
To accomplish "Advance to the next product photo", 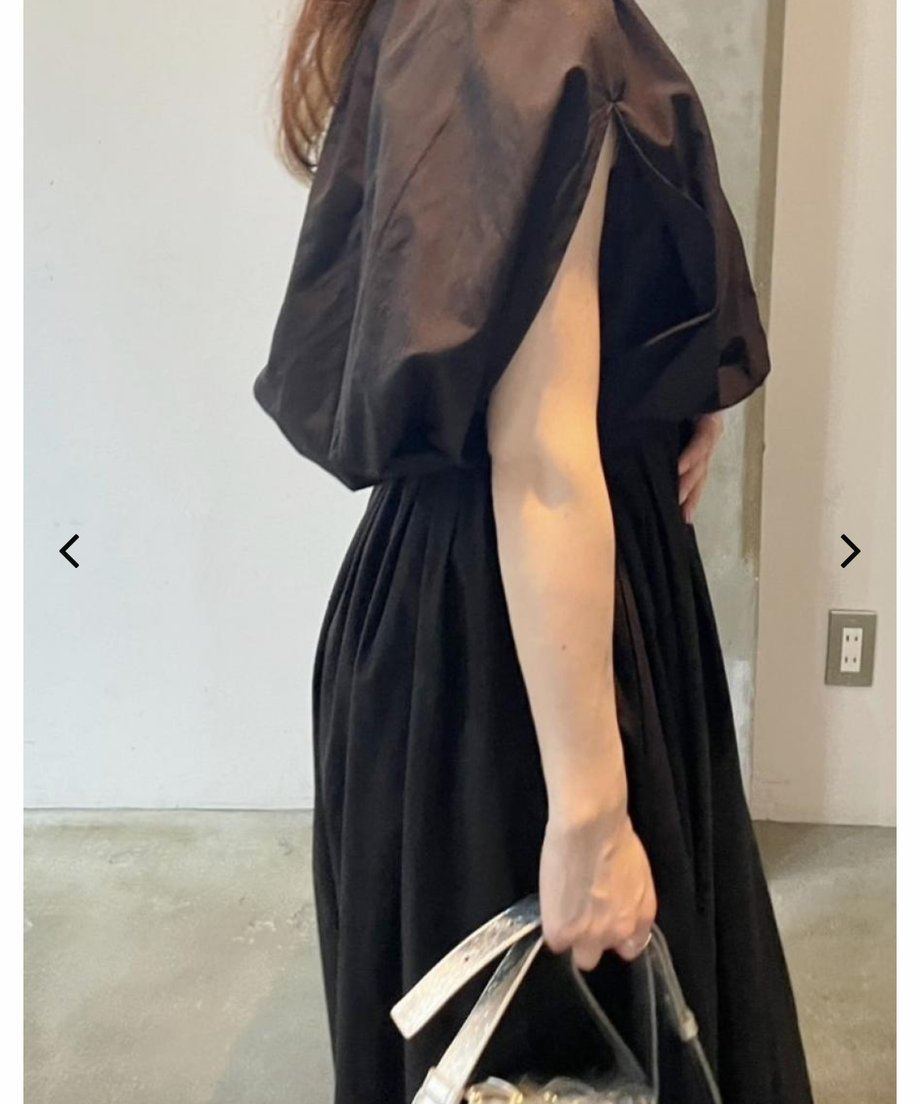I will (850, 551).
